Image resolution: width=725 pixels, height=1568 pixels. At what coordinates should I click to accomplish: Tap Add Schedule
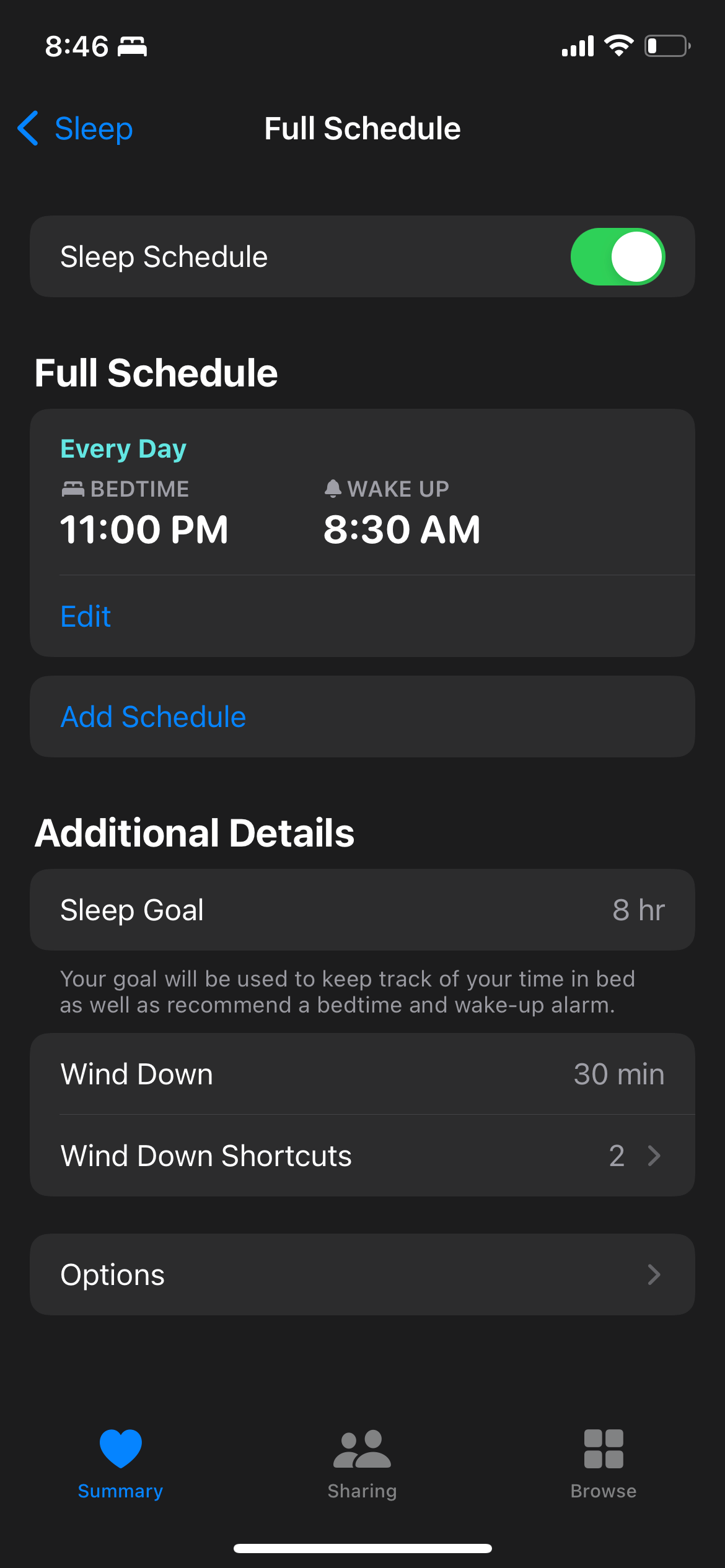coord(152,716)
